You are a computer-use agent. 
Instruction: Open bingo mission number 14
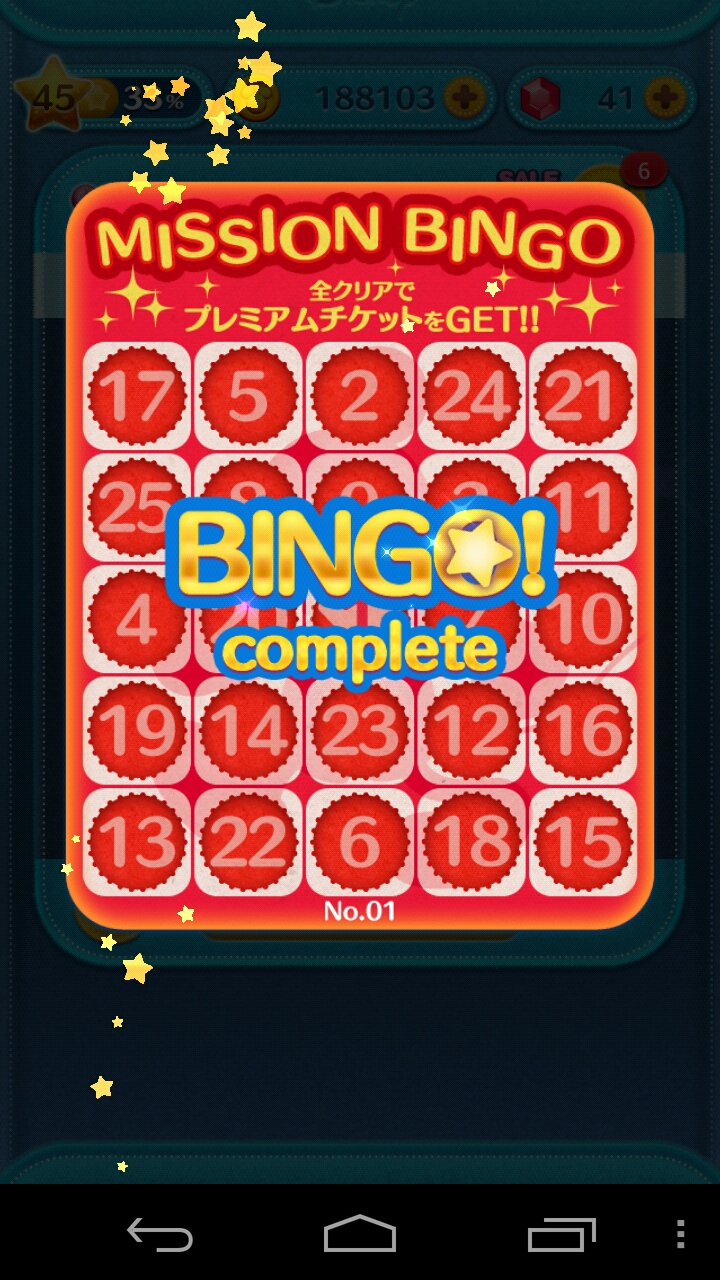(248, 730)
